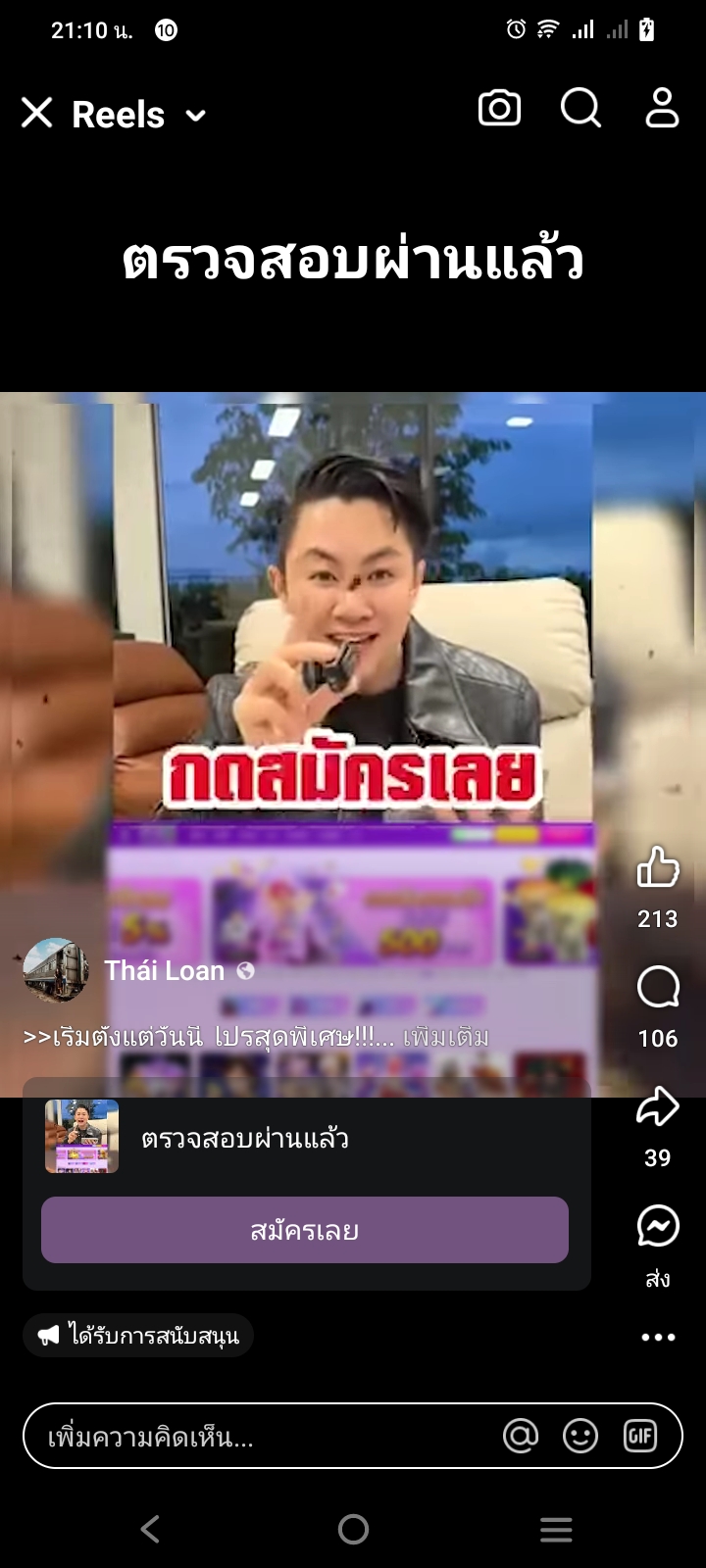The width and height of the screenshot is (706, 1568).
Task: Open the search icon
Action: tap(580, 109)
